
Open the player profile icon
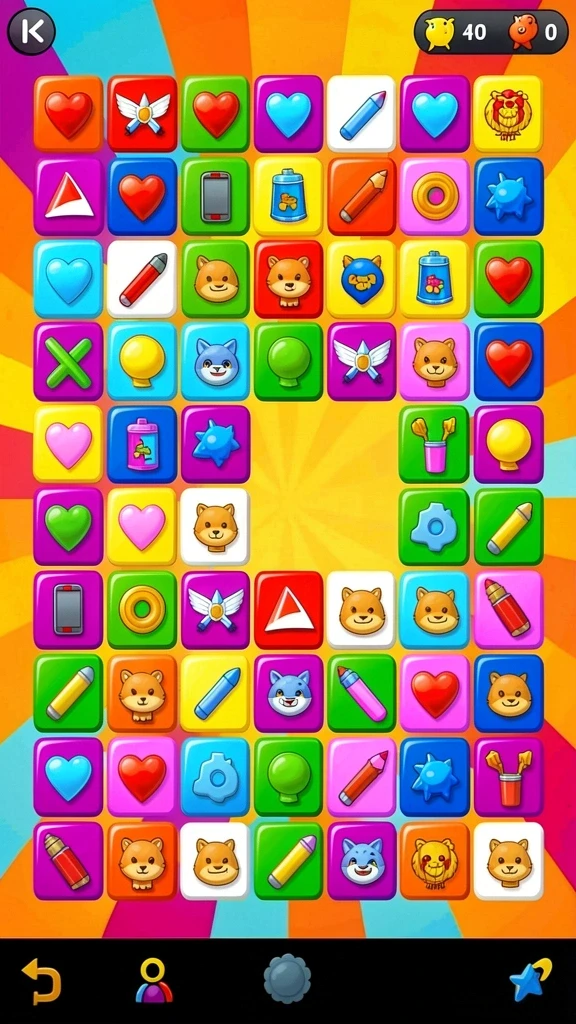coord(154,980)
